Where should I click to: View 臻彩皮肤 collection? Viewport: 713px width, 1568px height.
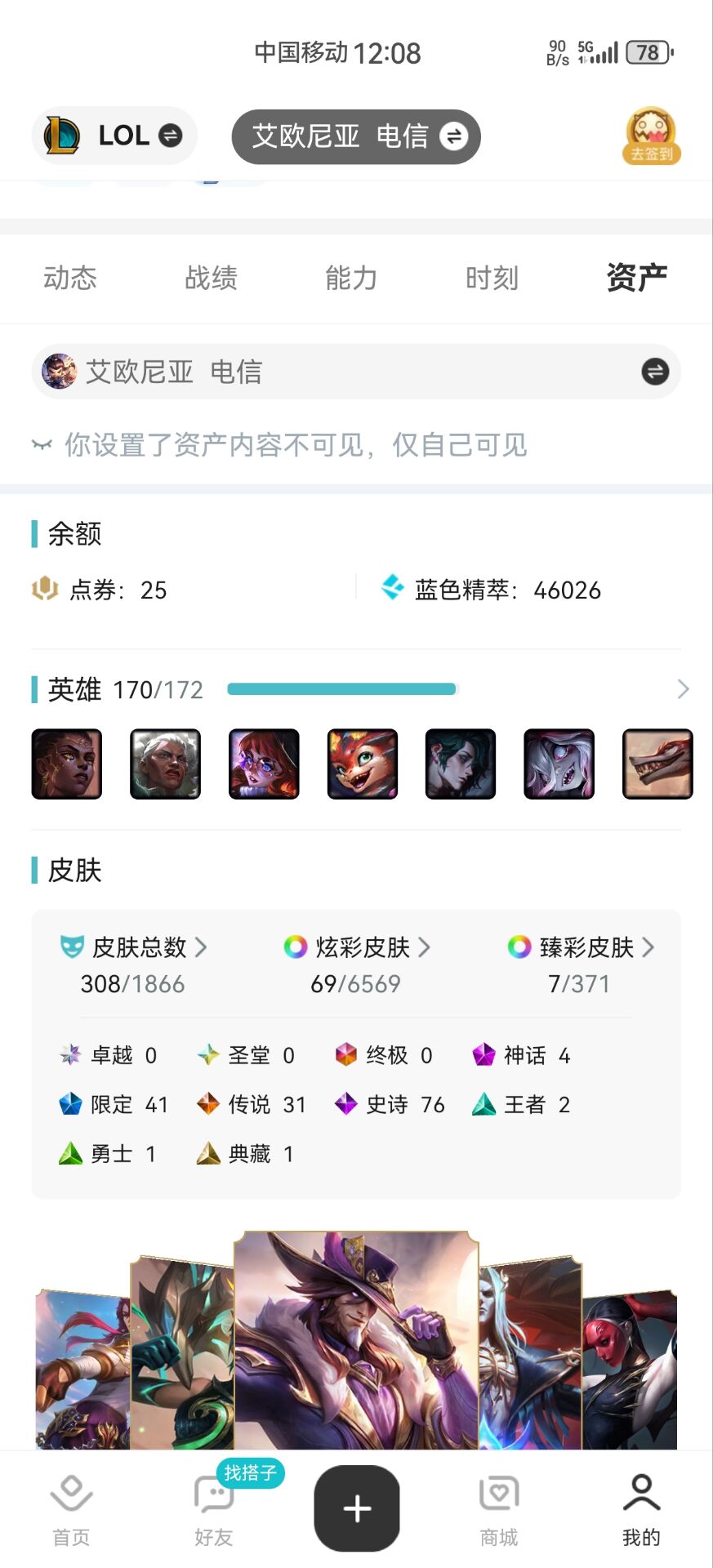coord(581,947)
